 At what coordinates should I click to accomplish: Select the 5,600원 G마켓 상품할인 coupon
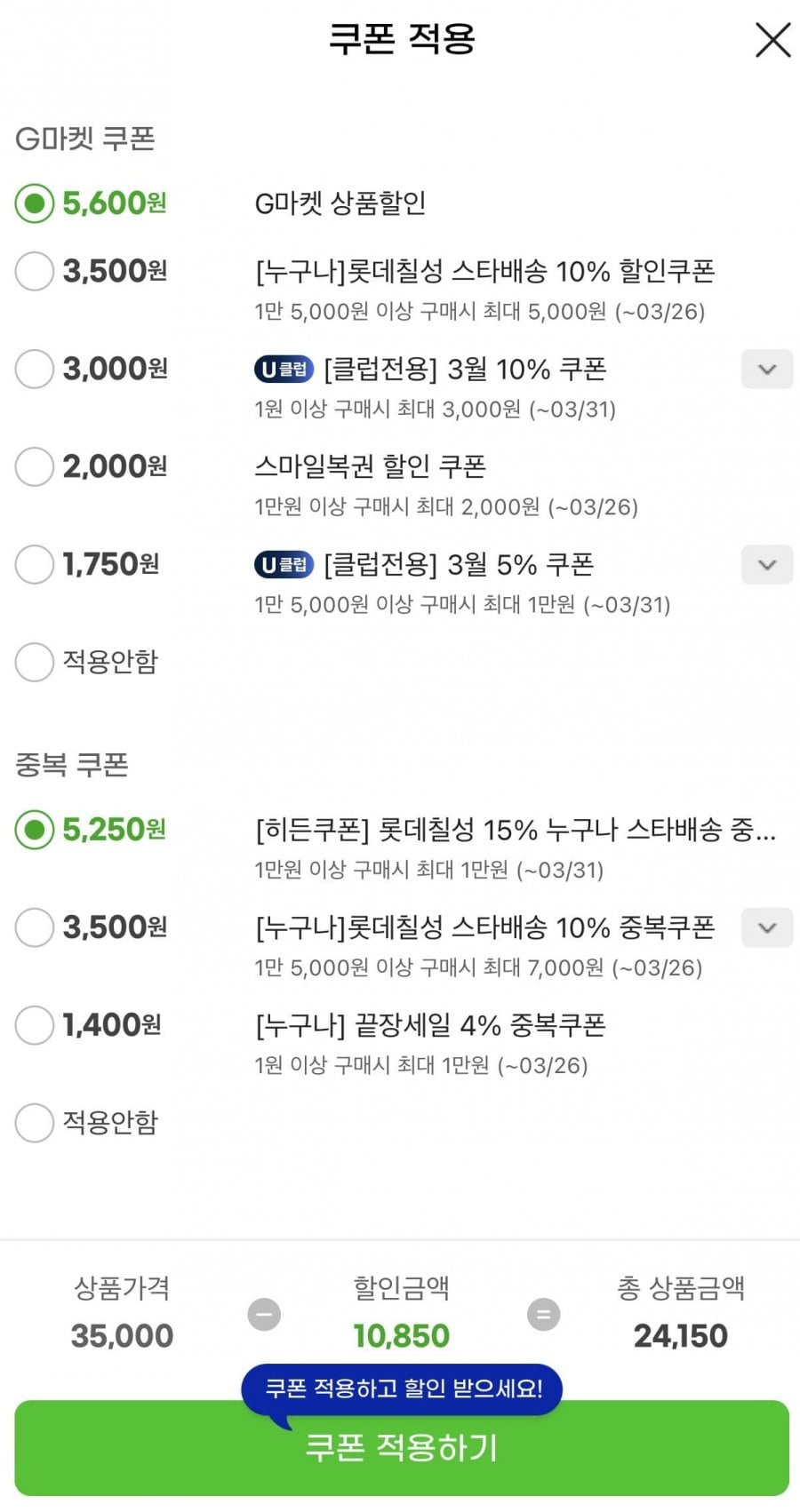(x=35, y=203)
